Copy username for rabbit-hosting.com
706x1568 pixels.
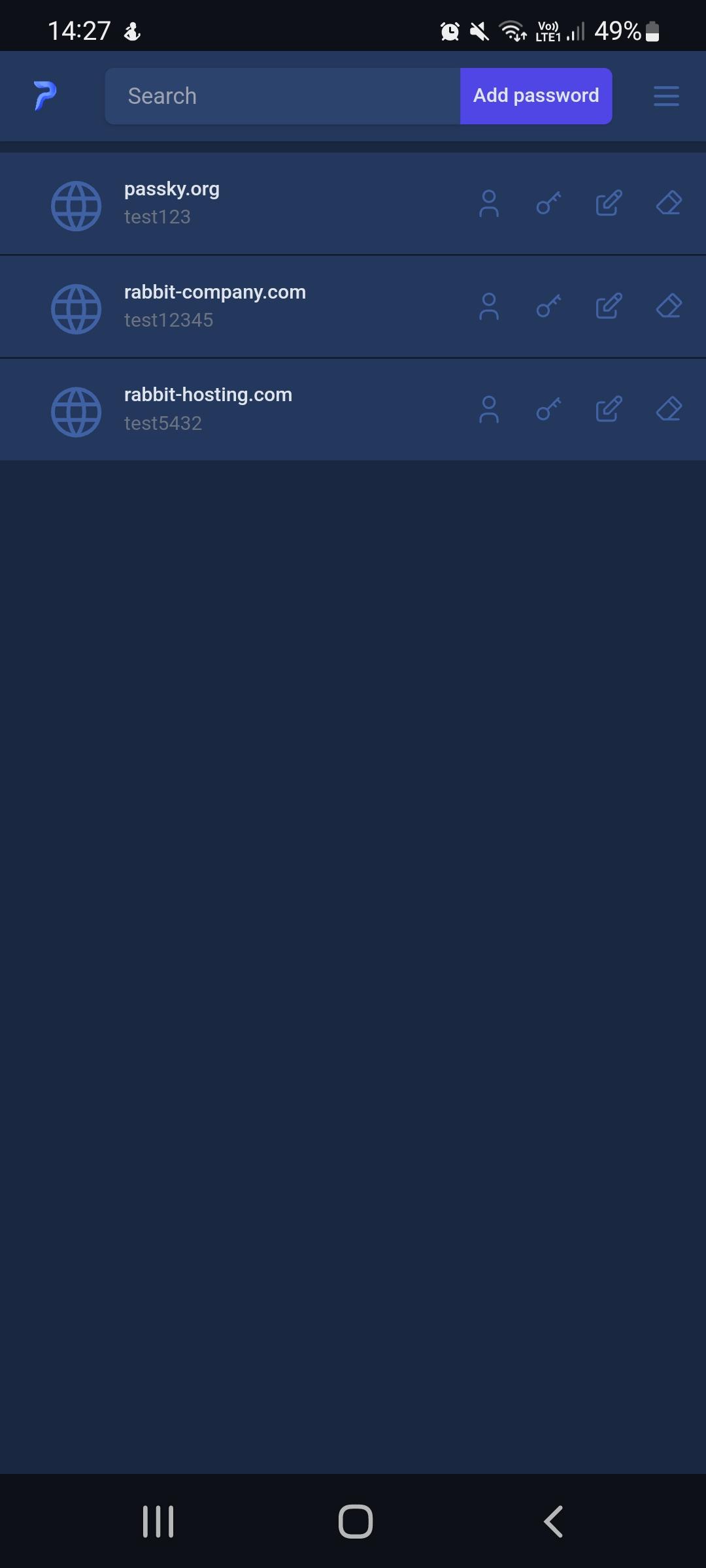coord(489,410)
